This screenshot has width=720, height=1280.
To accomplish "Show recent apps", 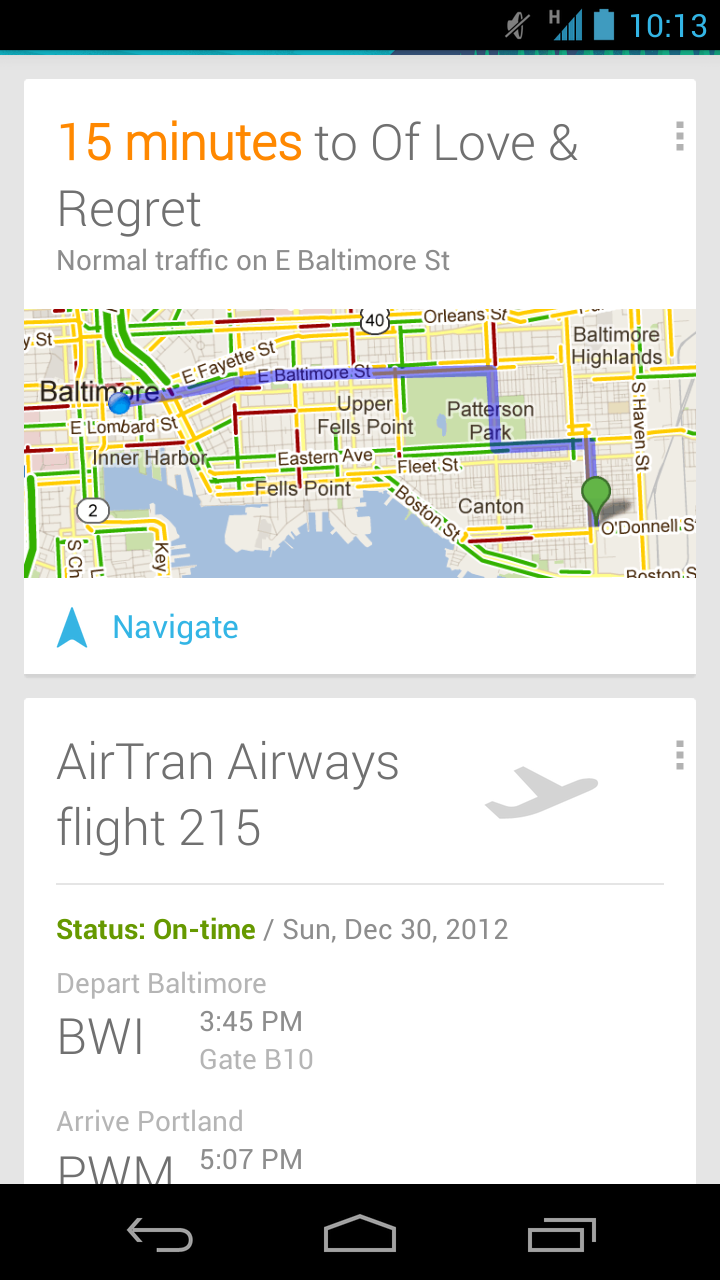I will coord(561,1235).
